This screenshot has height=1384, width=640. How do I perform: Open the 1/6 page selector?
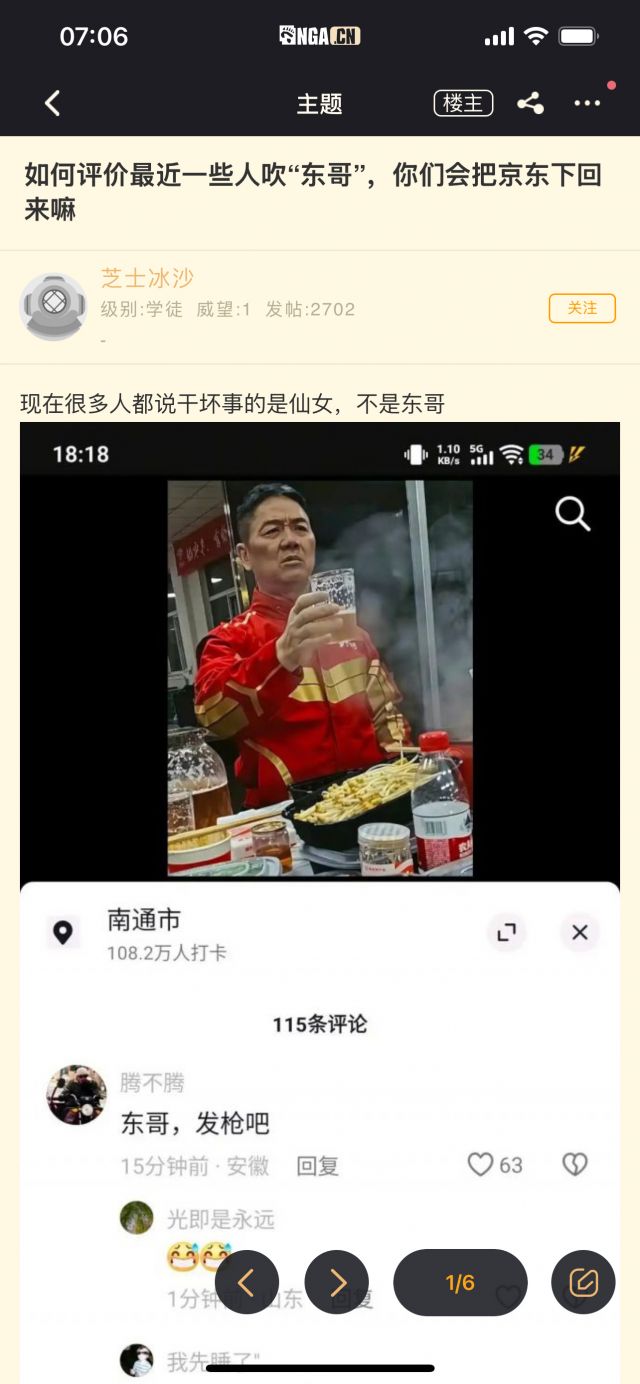(460, 1282)
